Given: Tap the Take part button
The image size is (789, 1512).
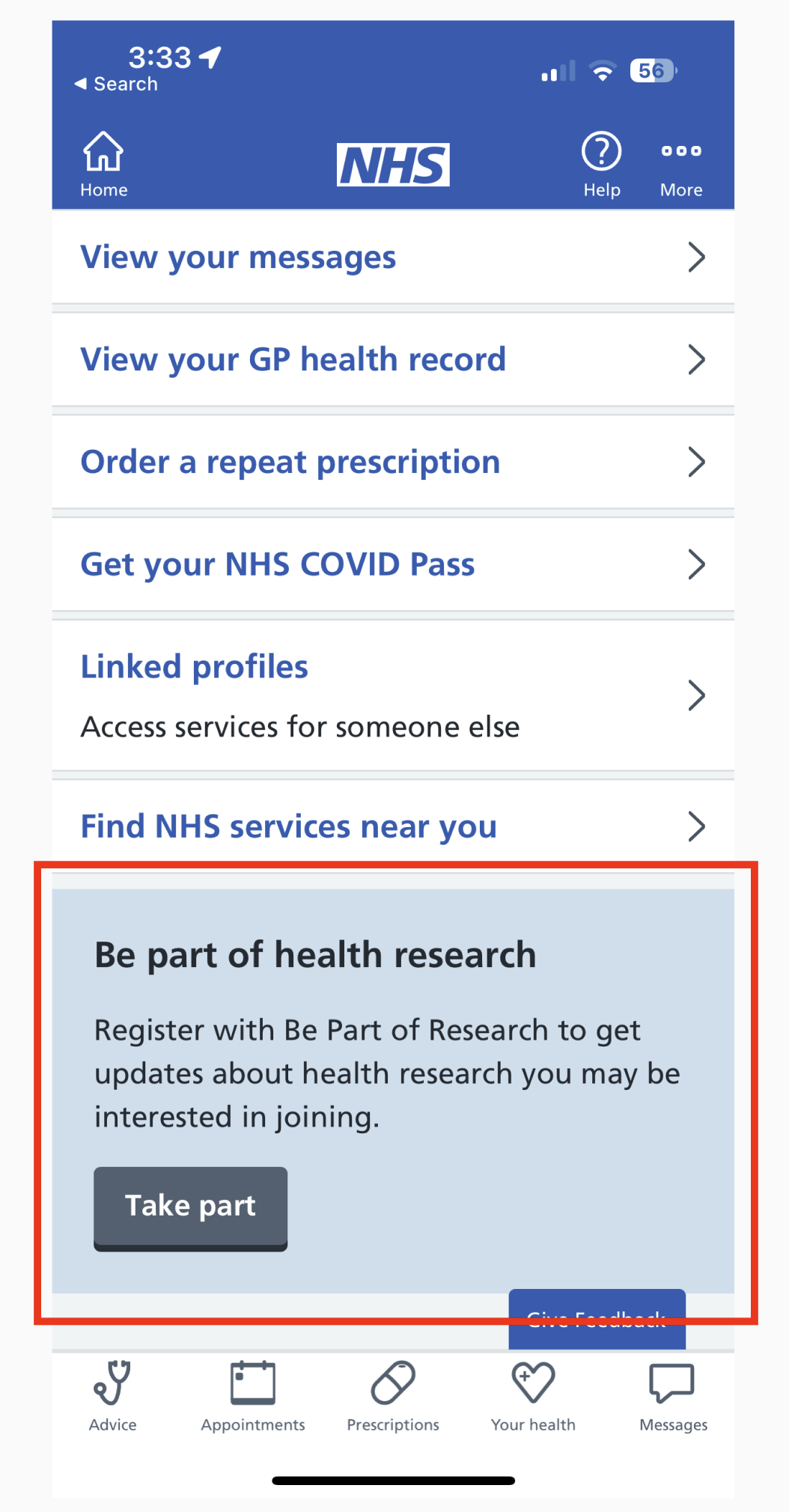Looking at the screenshot, I should 190,1206.
